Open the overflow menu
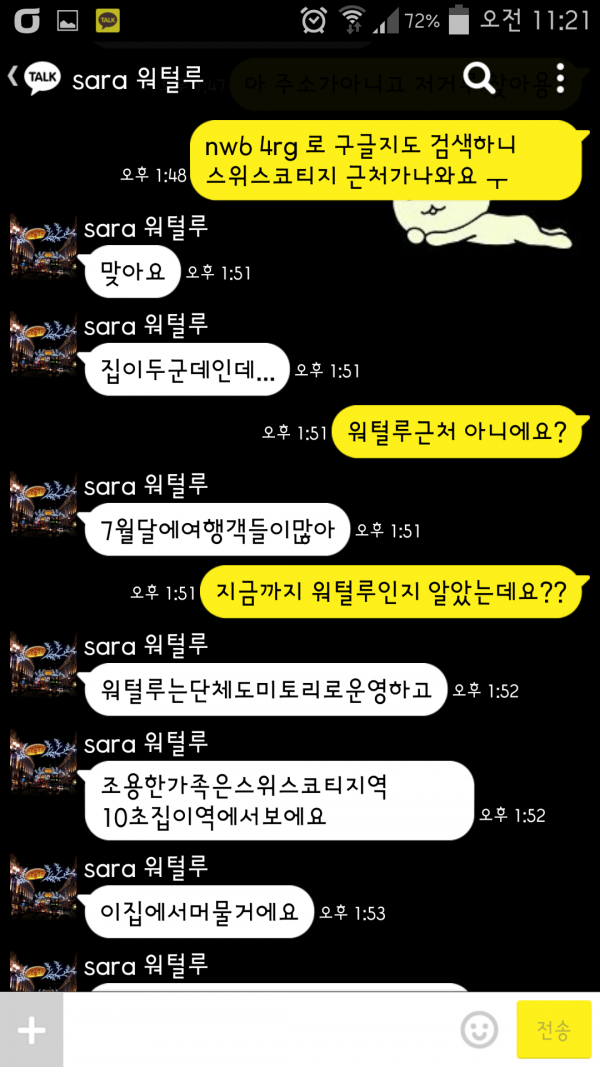The image size is (600, 1067). pyautogui.click(x=559, y=79)
